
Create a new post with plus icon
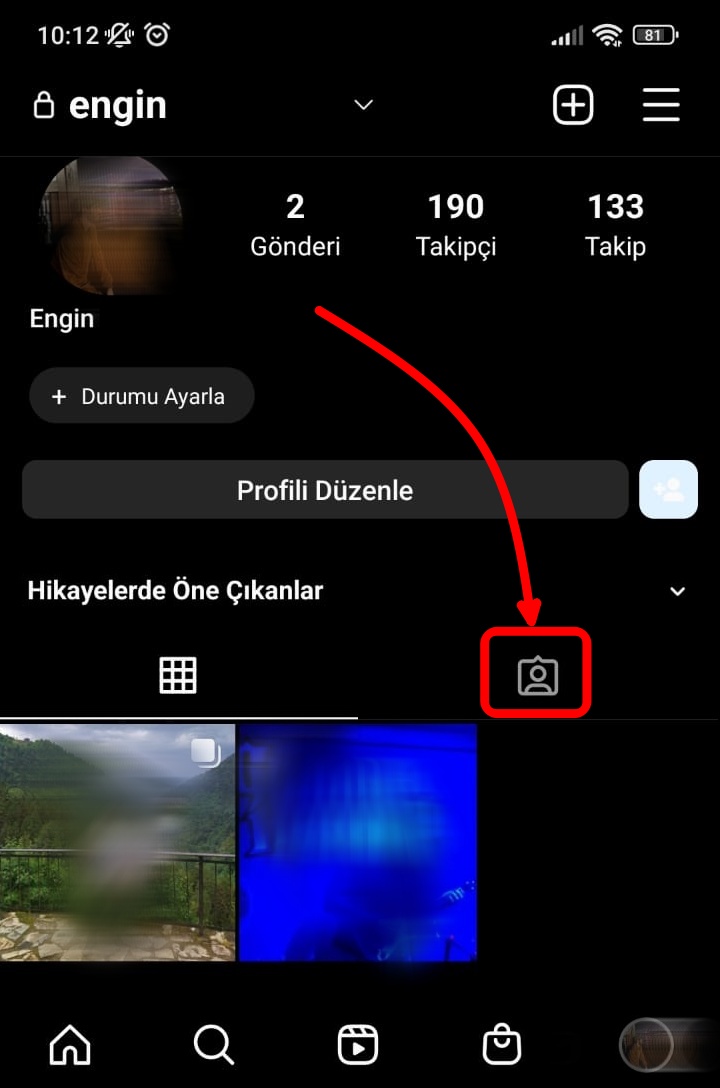[573, 105]
